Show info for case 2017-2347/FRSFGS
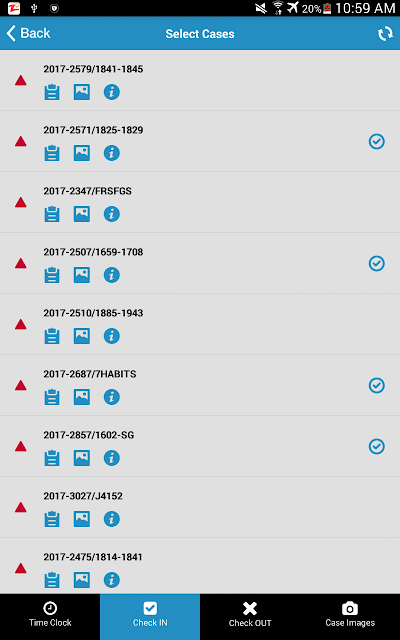This screenshot has width=400, height=640. (111, 214)
